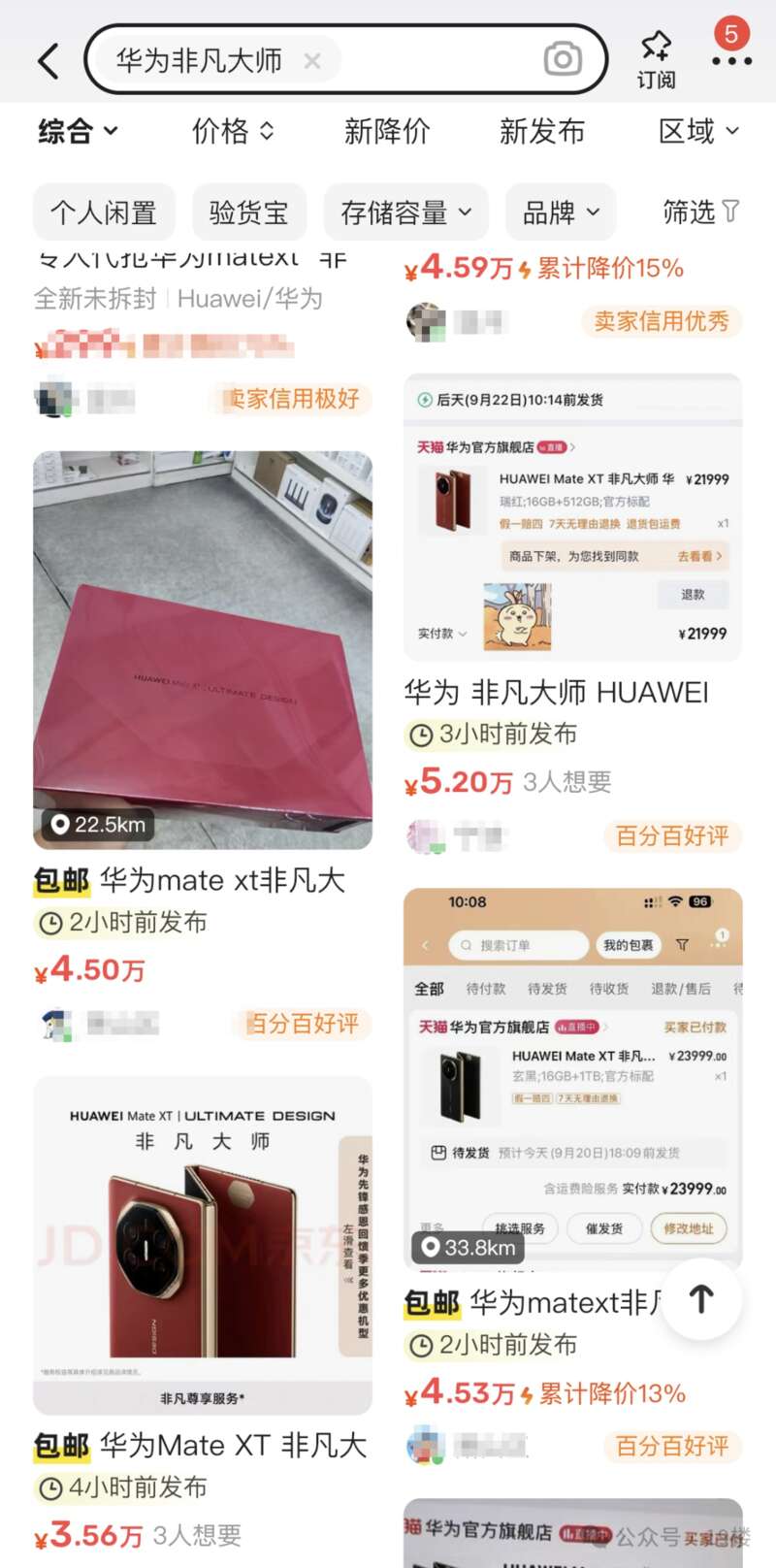Open the listing priced ¥4.53万
Image resolution: width=776 pixels, height=1568 pixels.
pyautogui.click(x=572, y=1077)
